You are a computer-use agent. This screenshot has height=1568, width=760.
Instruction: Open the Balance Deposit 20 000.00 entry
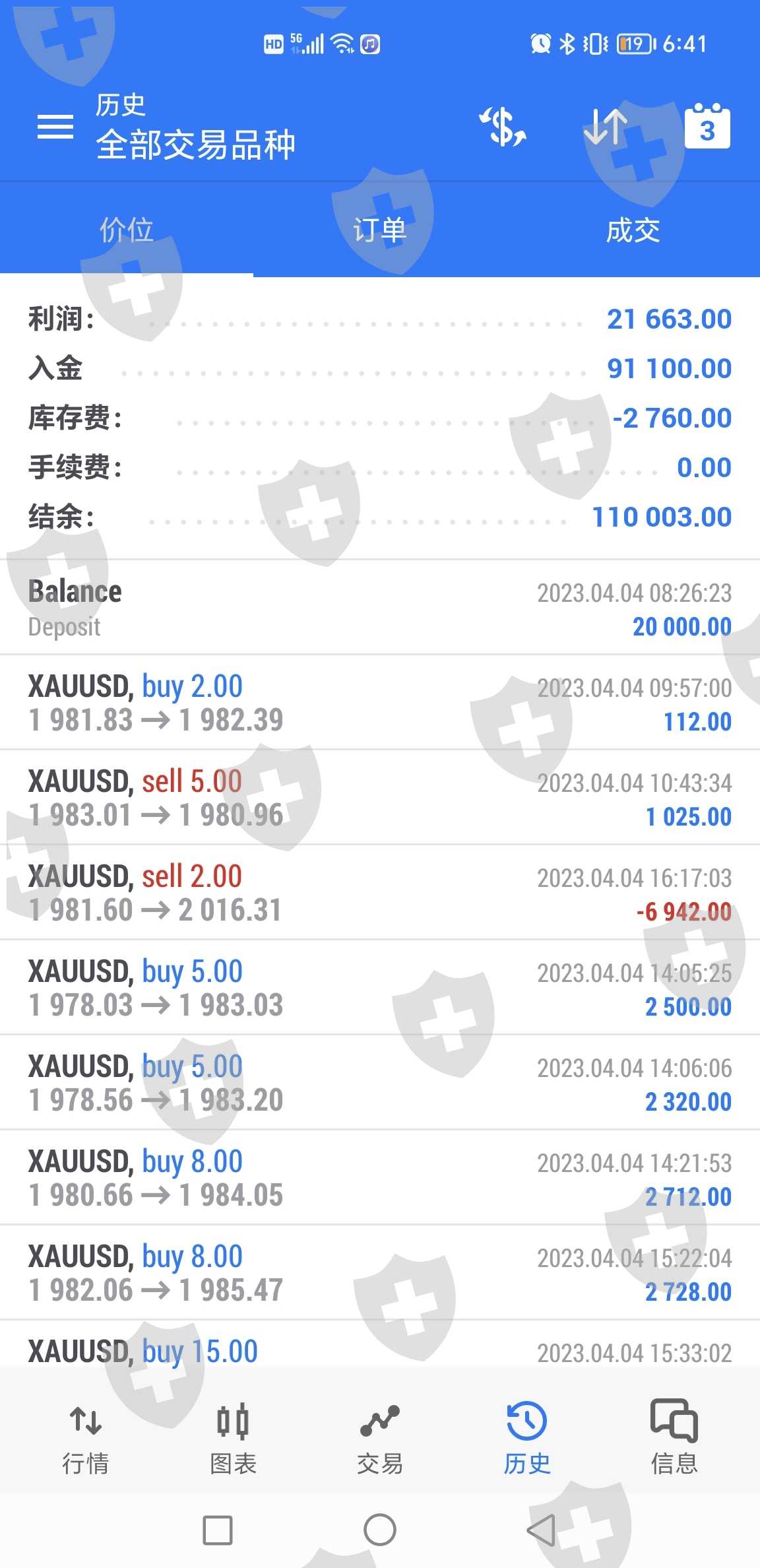(x=380, y=608)
